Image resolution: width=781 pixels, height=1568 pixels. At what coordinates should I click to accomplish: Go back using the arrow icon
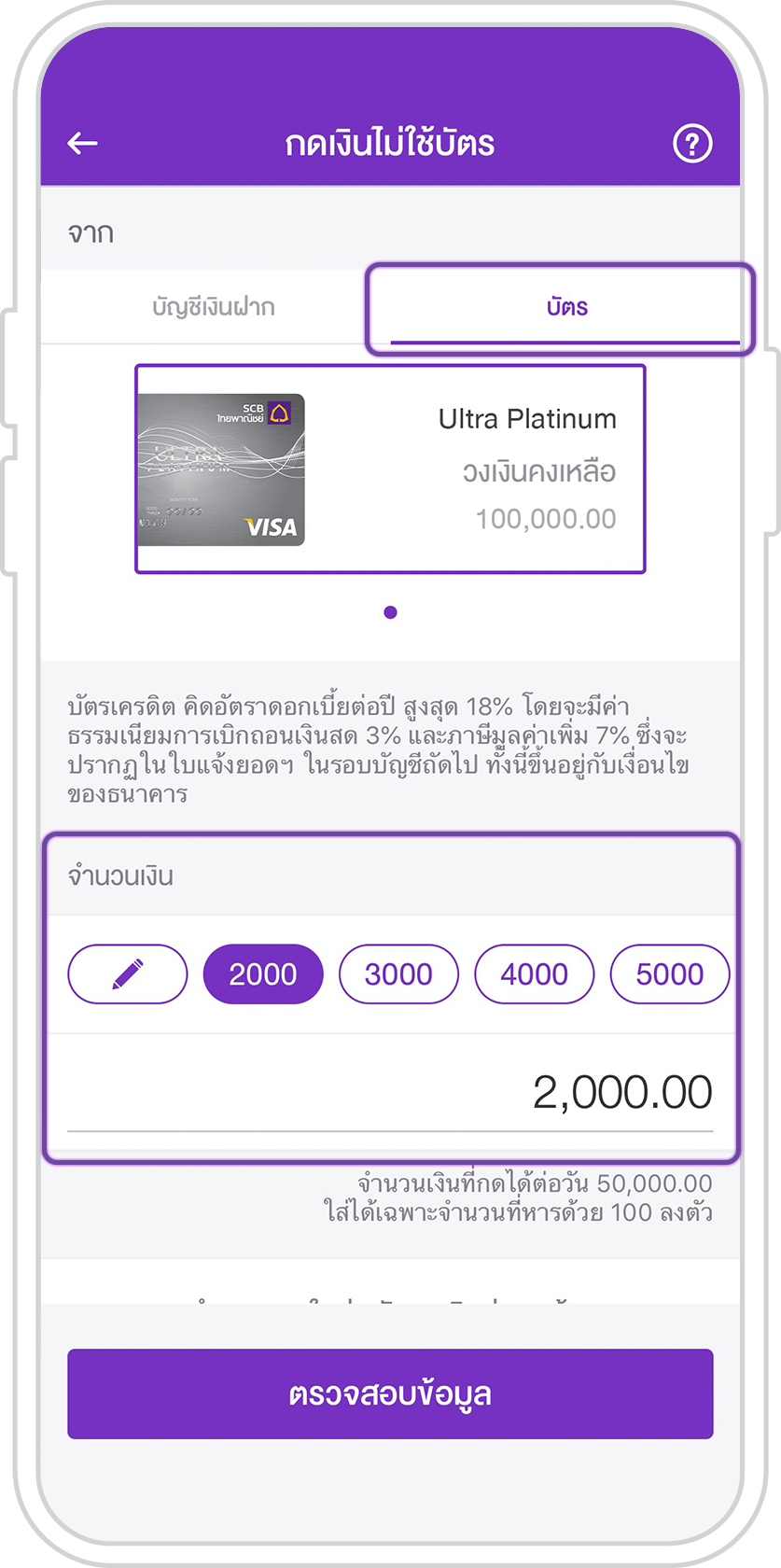pos(83,144)
